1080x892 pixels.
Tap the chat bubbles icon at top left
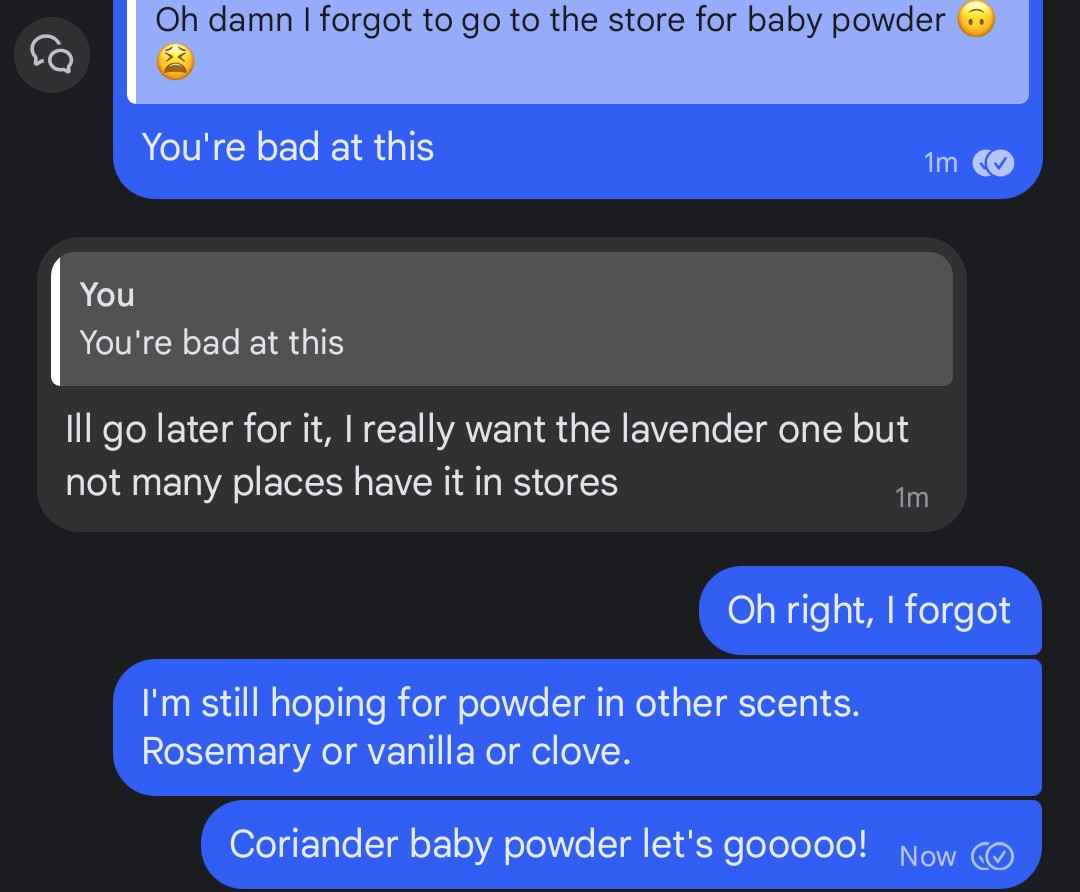[52, 56]
